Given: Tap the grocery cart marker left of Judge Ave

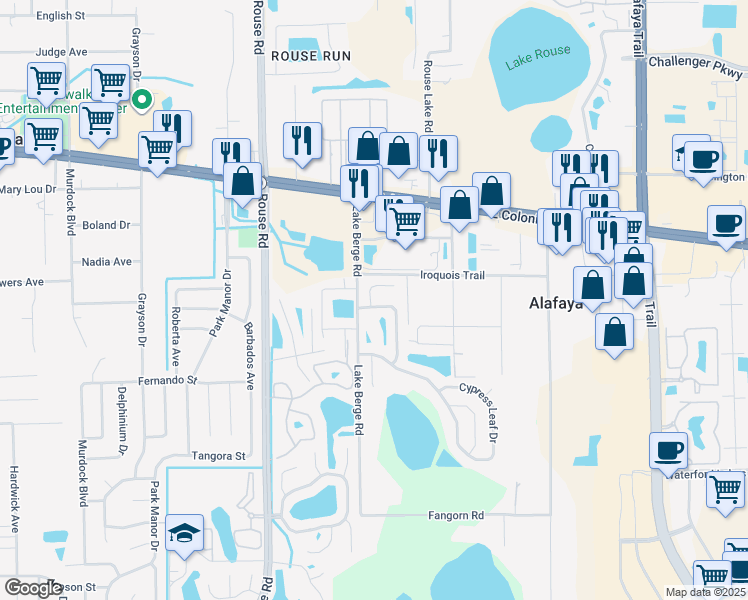Looking at the screenshot, I should [x=46, y=84].
